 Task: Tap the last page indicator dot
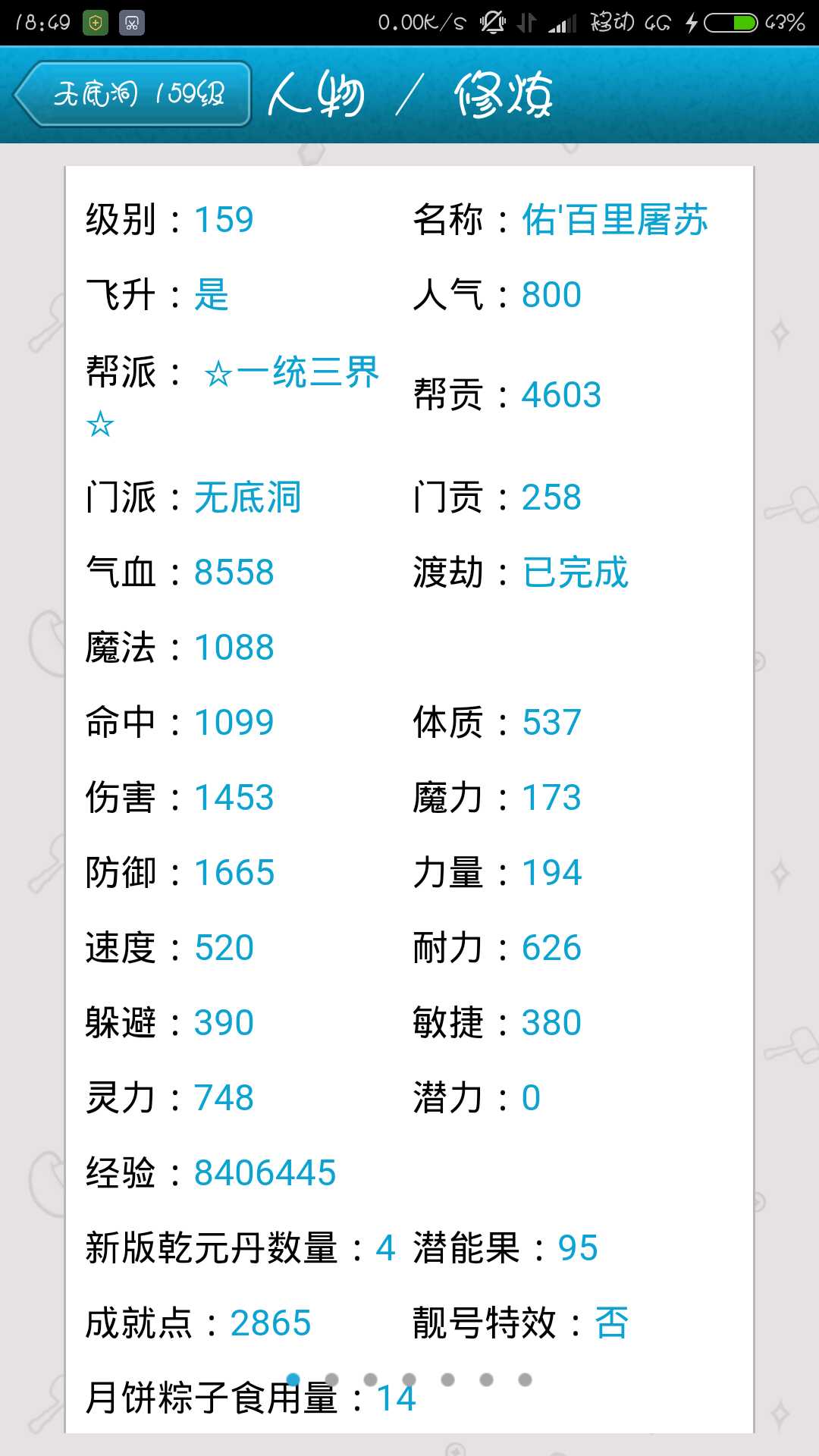pyautogui.click(x=525, y=1379)
